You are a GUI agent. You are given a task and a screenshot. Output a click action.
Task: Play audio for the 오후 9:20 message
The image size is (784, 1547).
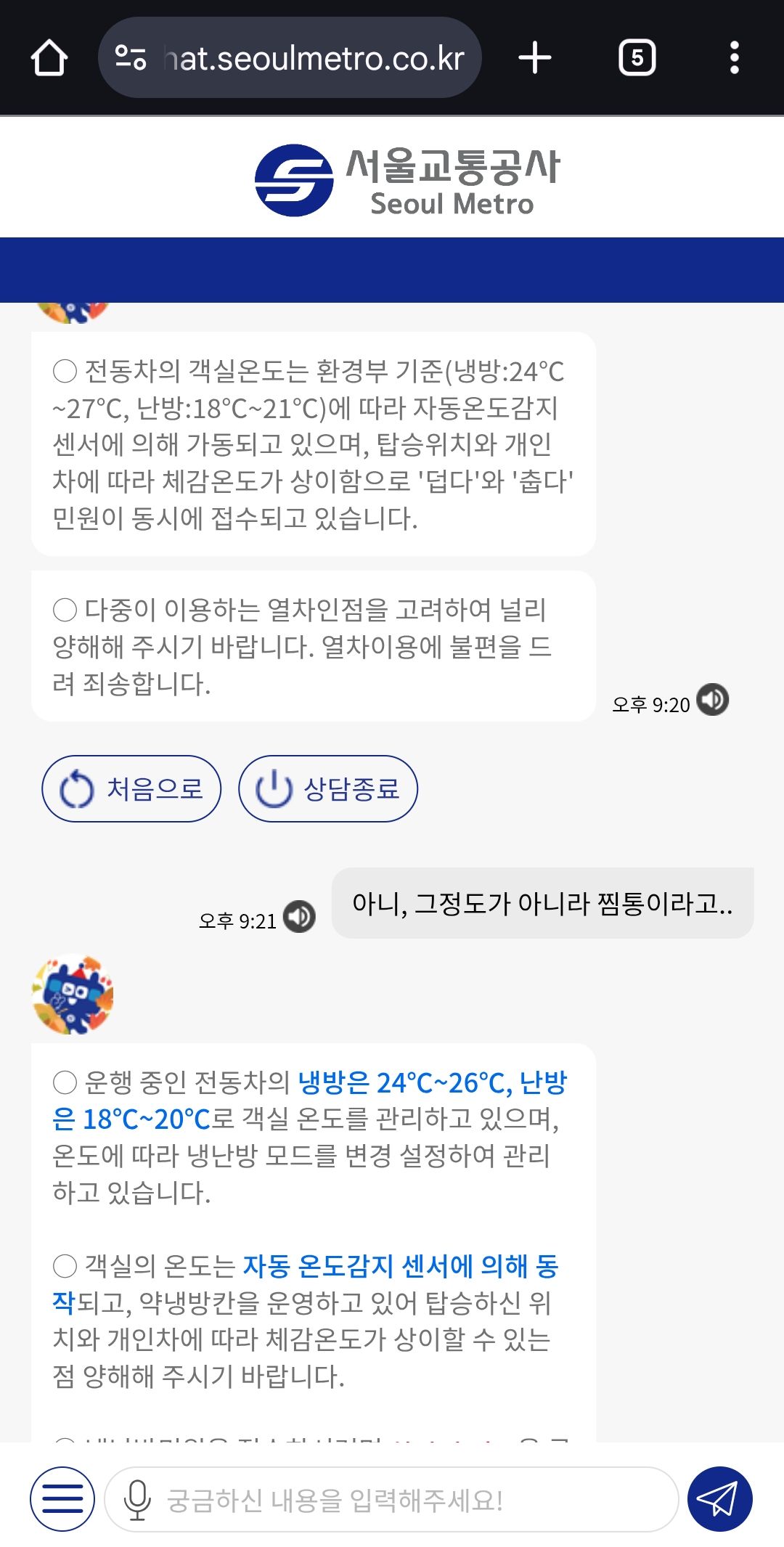712,700
